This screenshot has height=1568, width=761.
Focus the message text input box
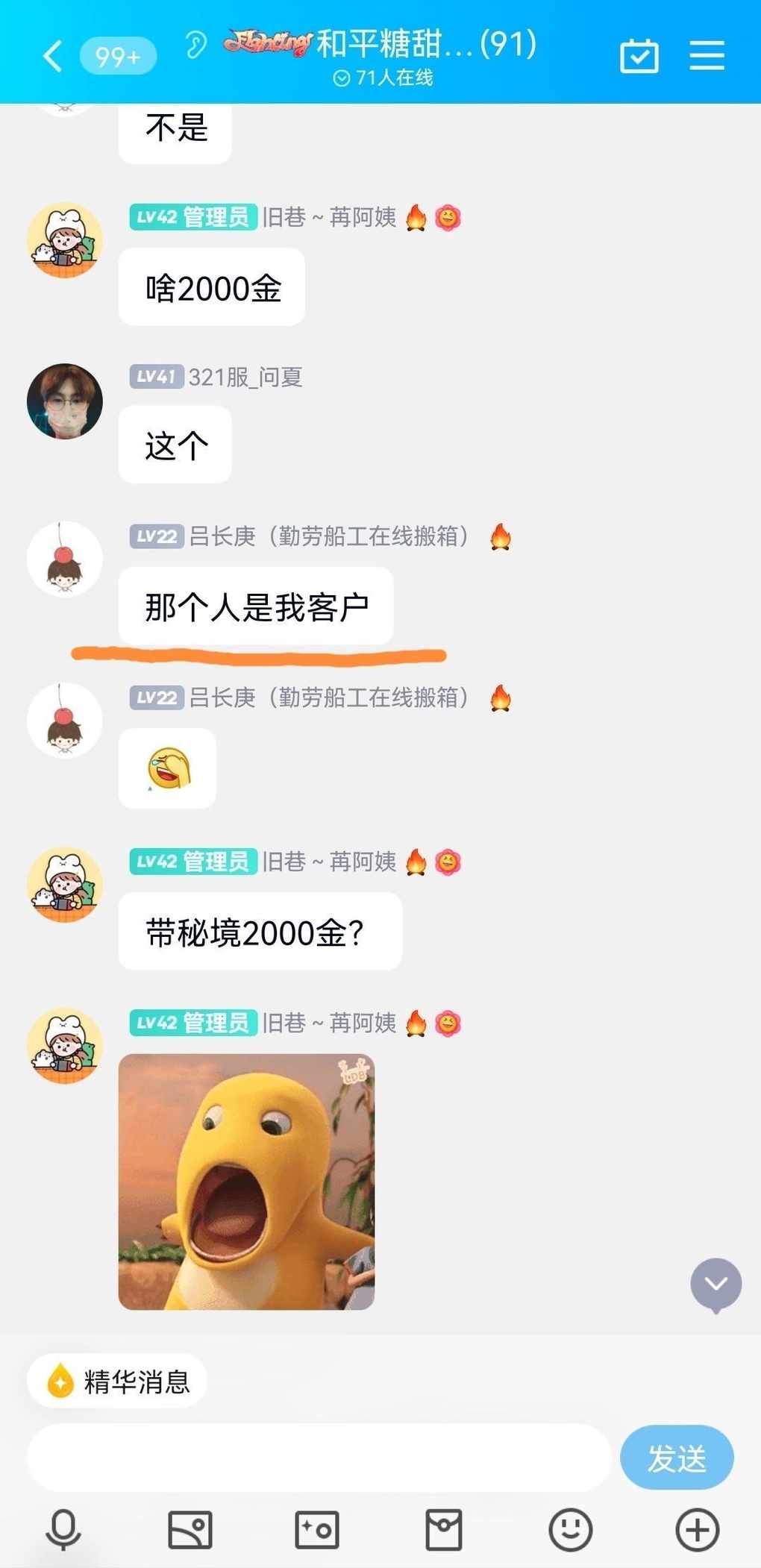319,1458
